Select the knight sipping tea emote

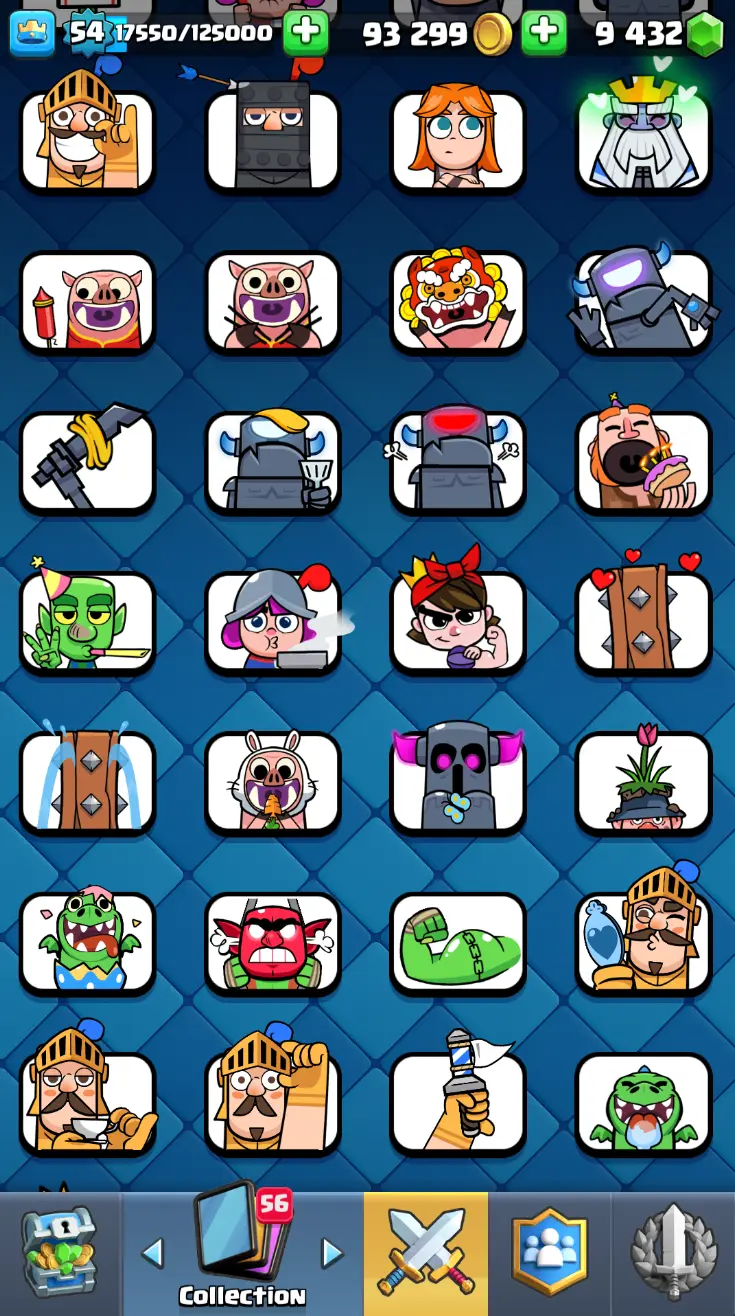tap(88, 1102)
